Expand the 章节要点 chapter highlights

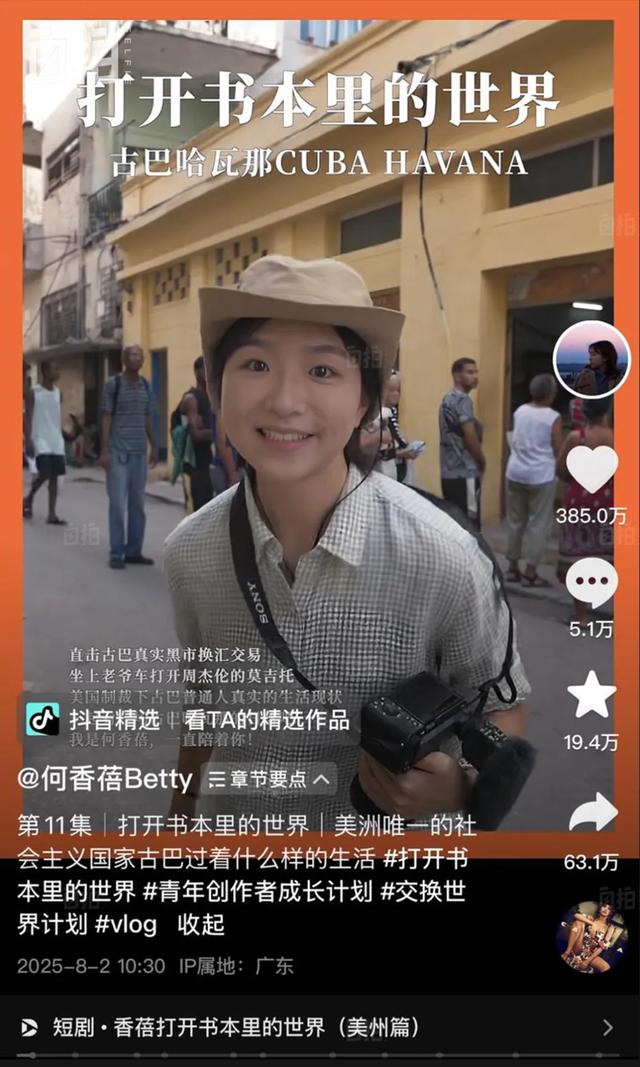click(x=268, y=778)
